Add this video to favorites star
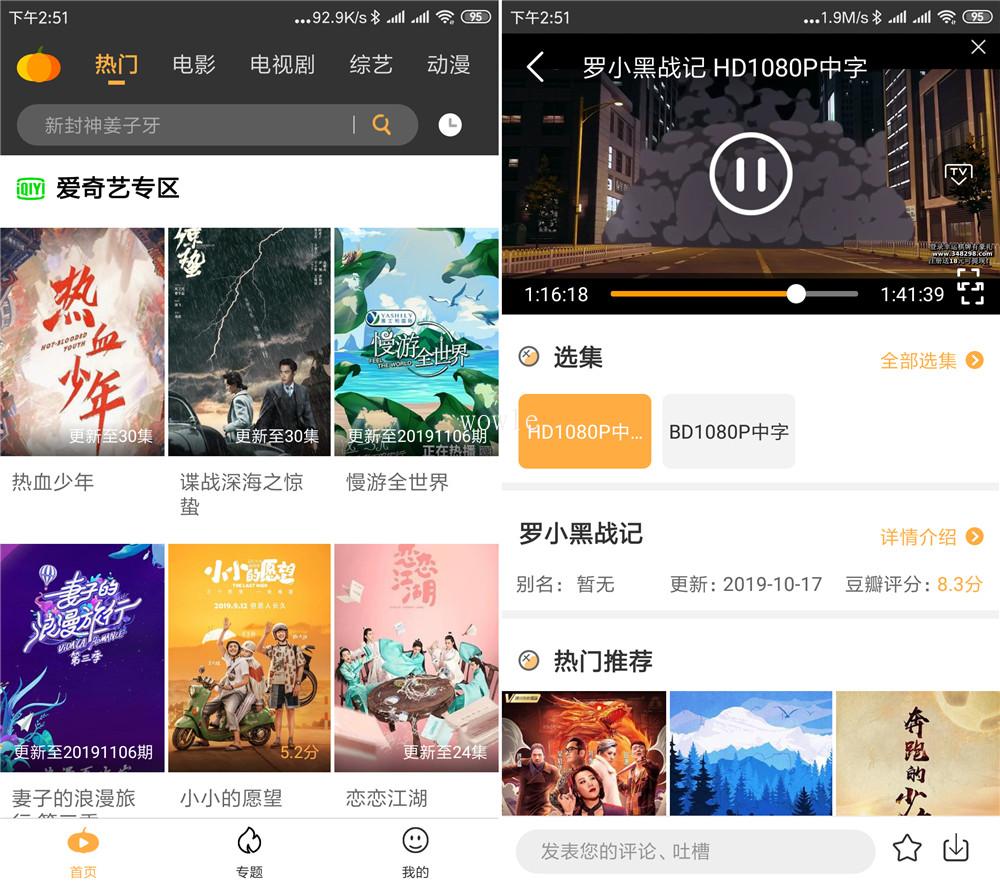Image resolution: width=1000 pixels, height=886 pixels. pos(907,848)
